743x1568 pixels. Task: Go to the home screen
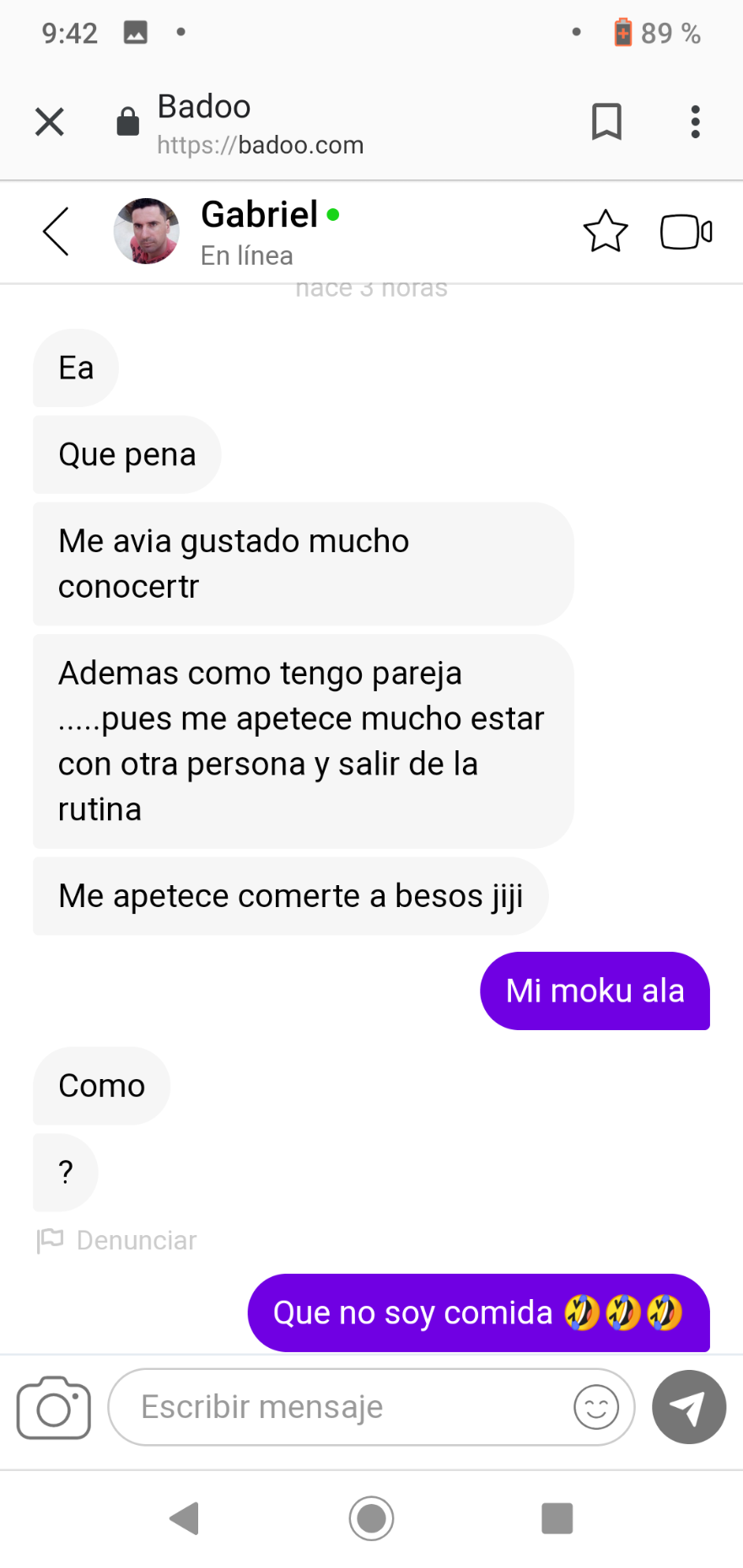point(371,1518)
